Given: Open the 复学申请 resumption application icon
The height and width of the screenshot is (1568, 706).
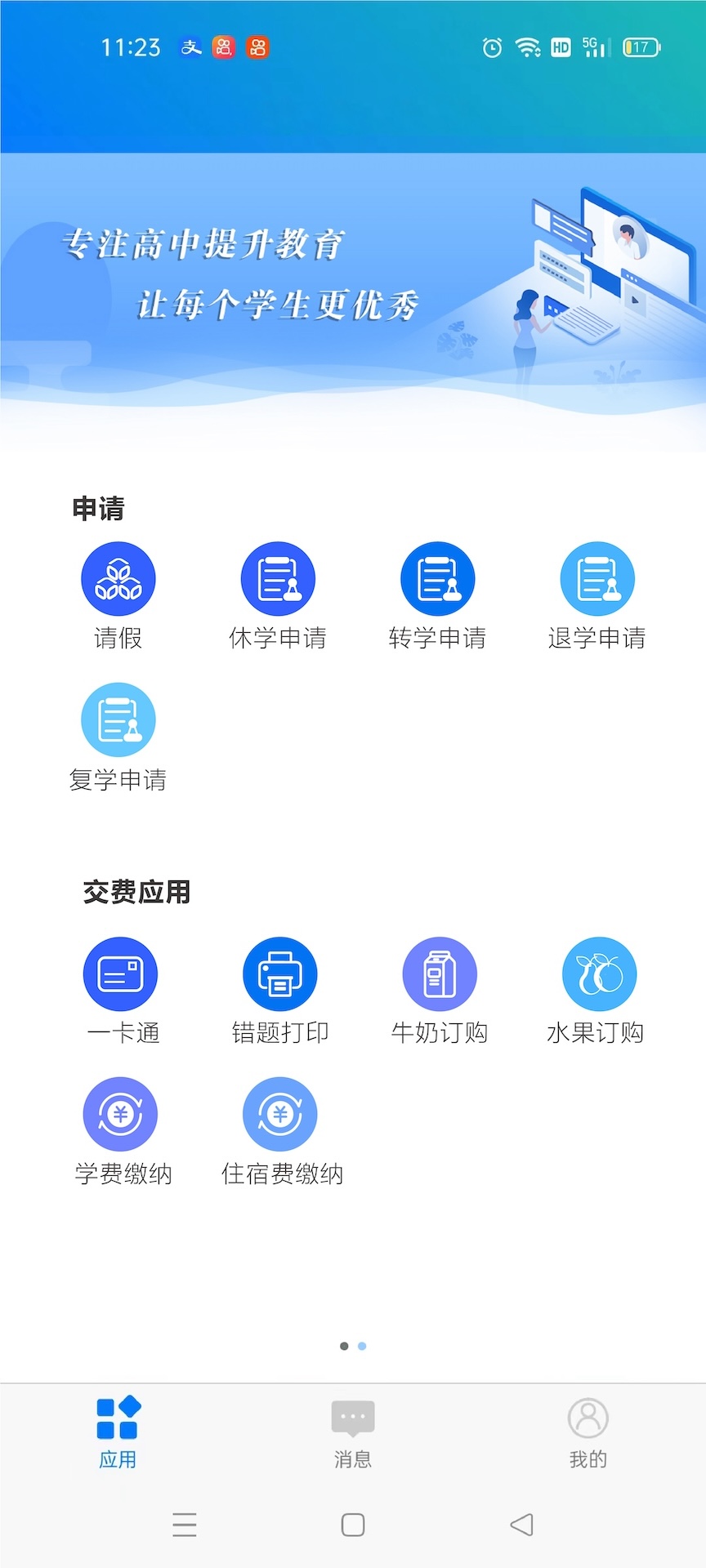Looking at the screenshot, I should (x=118, y=719).
